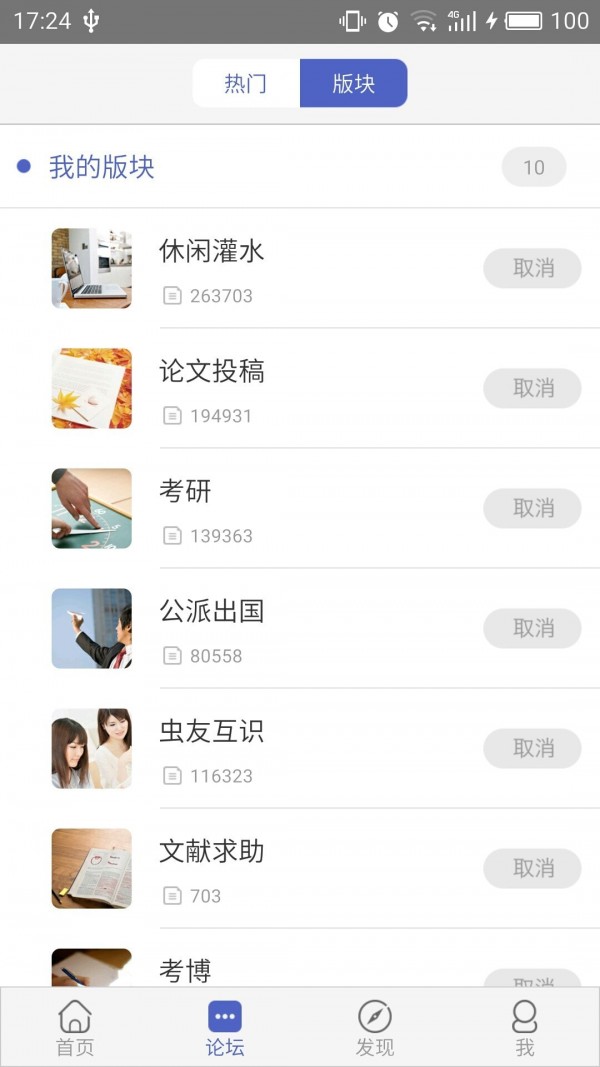The image size is (600, 1067).
Task: Switch to the 热门 tab
Action: point(246,83)
